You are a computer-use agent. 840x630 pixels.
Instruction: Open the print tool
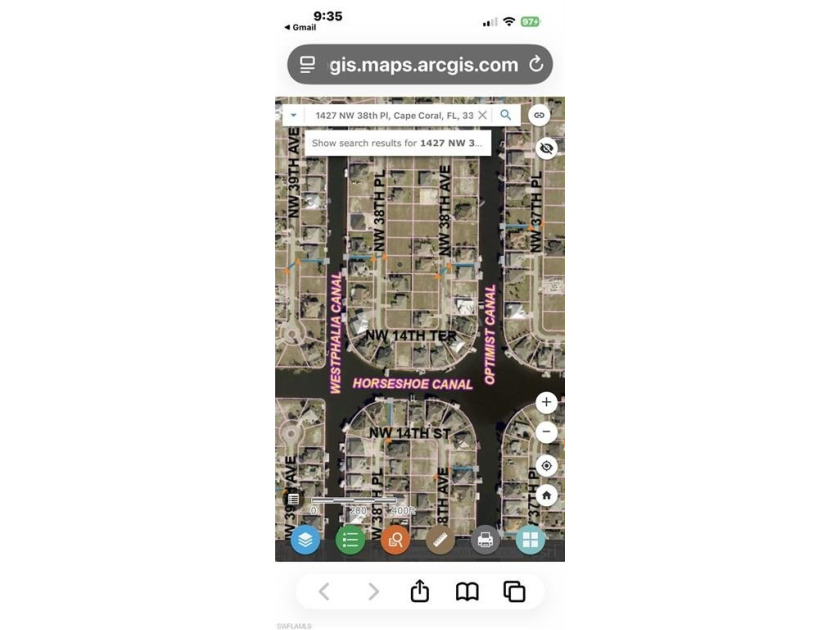[485, 540]
